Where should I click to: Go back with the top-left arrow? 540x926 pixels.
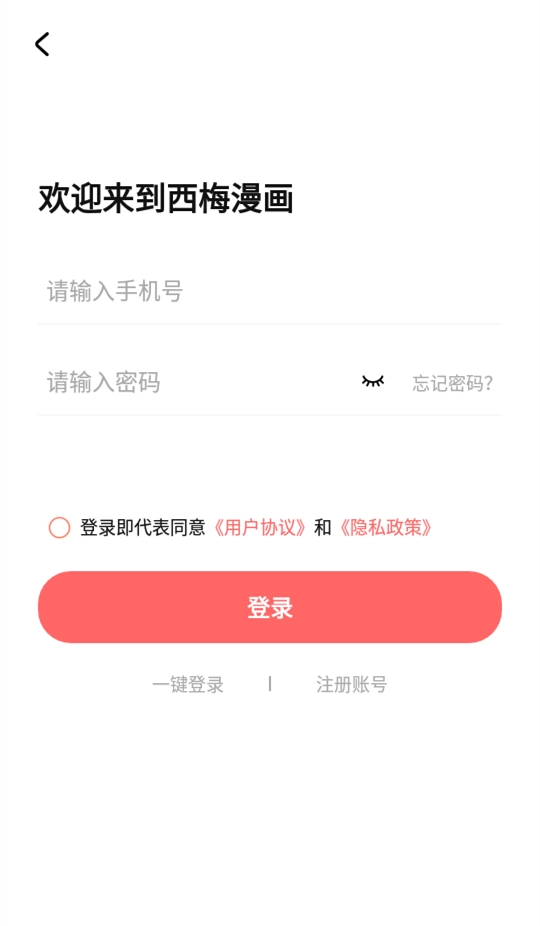tap(42, 44)
